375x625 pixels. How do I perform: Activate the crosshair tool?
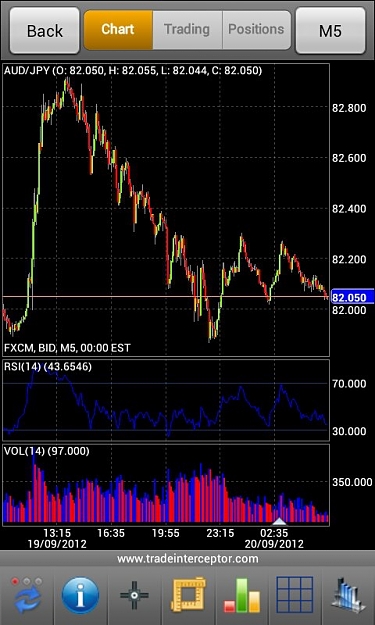tap(134, 595)
